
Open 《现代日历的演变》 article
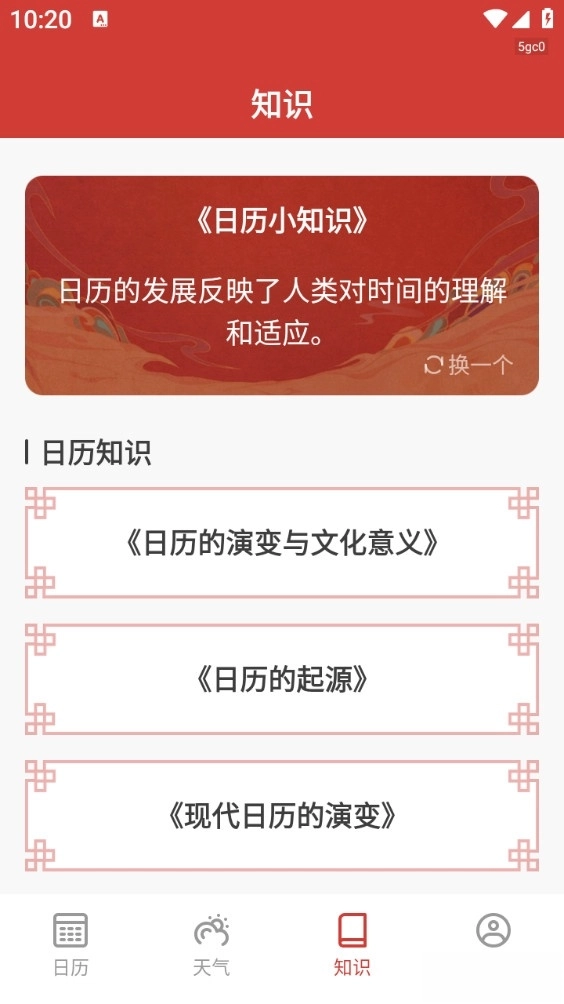tap(282, 816)
